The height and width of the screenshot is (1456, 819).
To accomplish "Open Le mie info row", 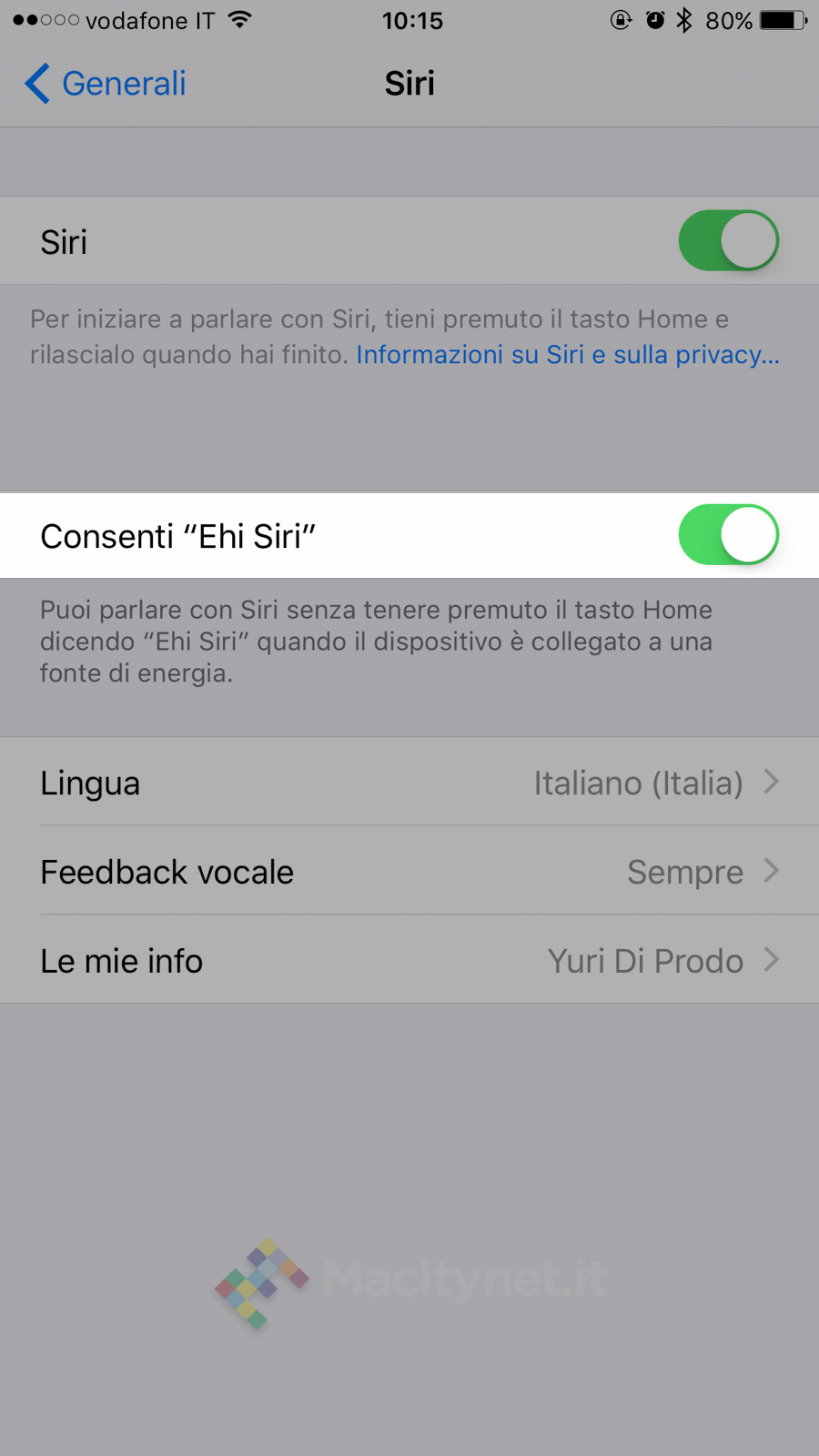I will tap(409, 961).
